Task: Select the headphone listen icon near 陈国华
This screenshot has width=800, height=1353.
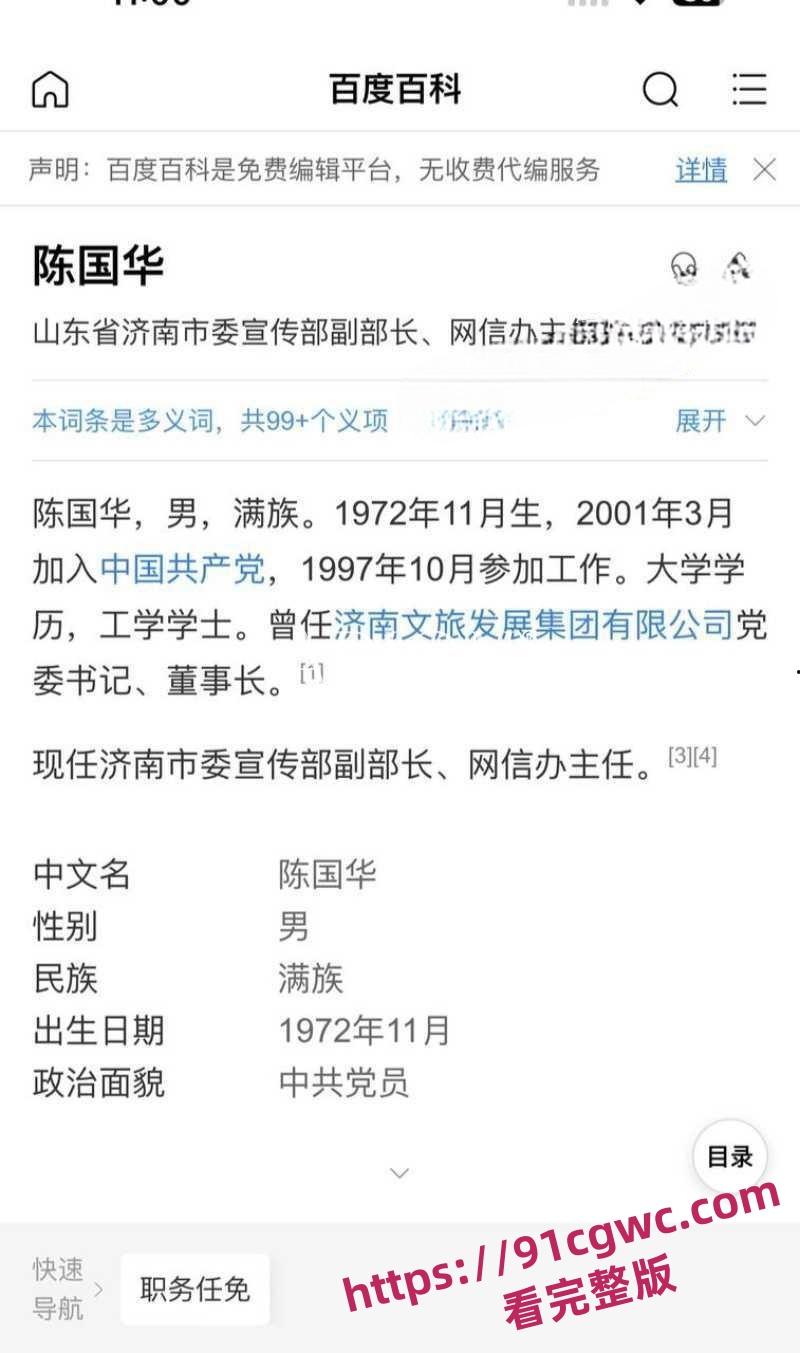Action: tap(684, 266)
